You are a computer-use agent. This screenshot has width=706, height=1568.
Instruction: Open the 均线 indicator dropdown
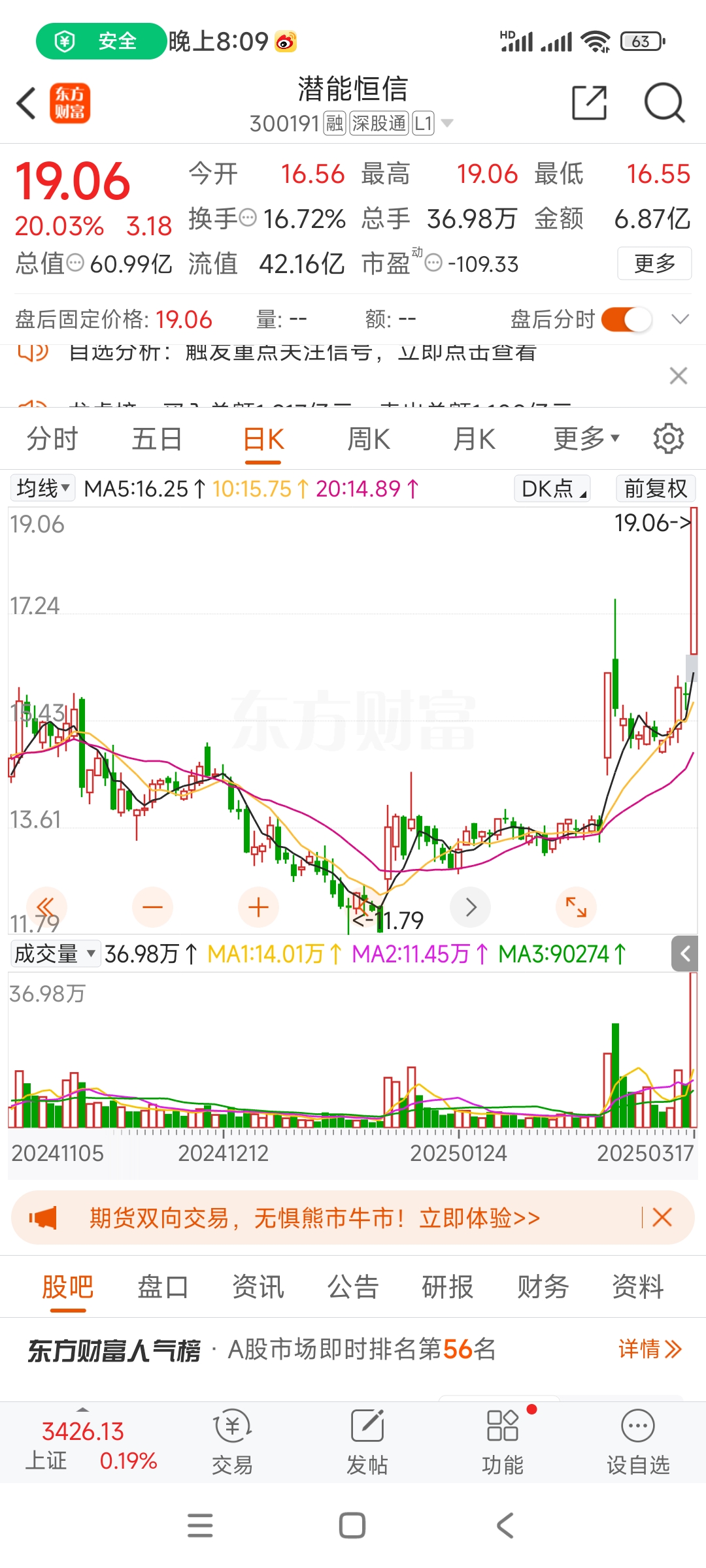point(42,488)
